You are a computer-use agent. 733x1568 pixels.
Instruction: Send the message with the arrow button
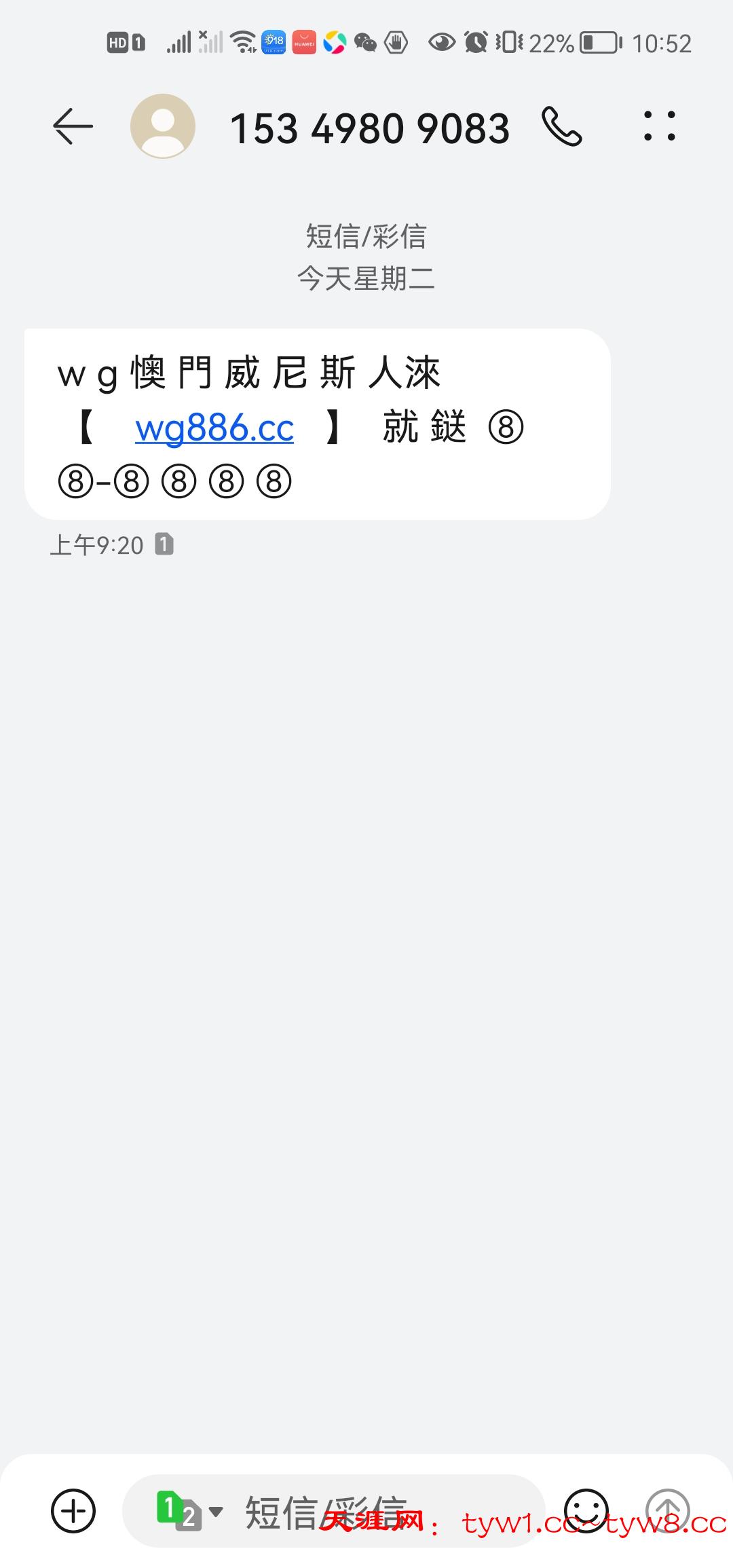(x=668, y=1511)
